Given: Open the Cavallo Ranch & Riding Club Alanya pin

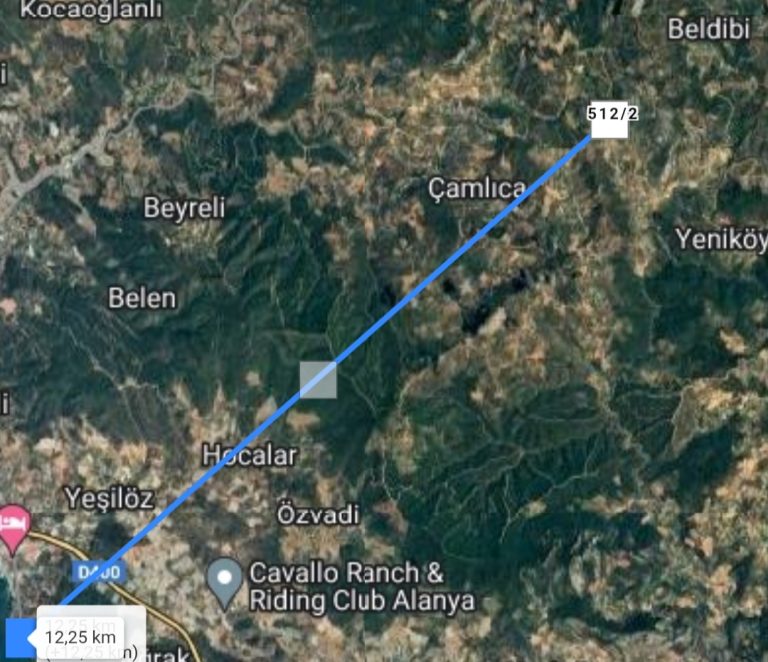Looking at the screenshot, I should (x=224, y=580).
